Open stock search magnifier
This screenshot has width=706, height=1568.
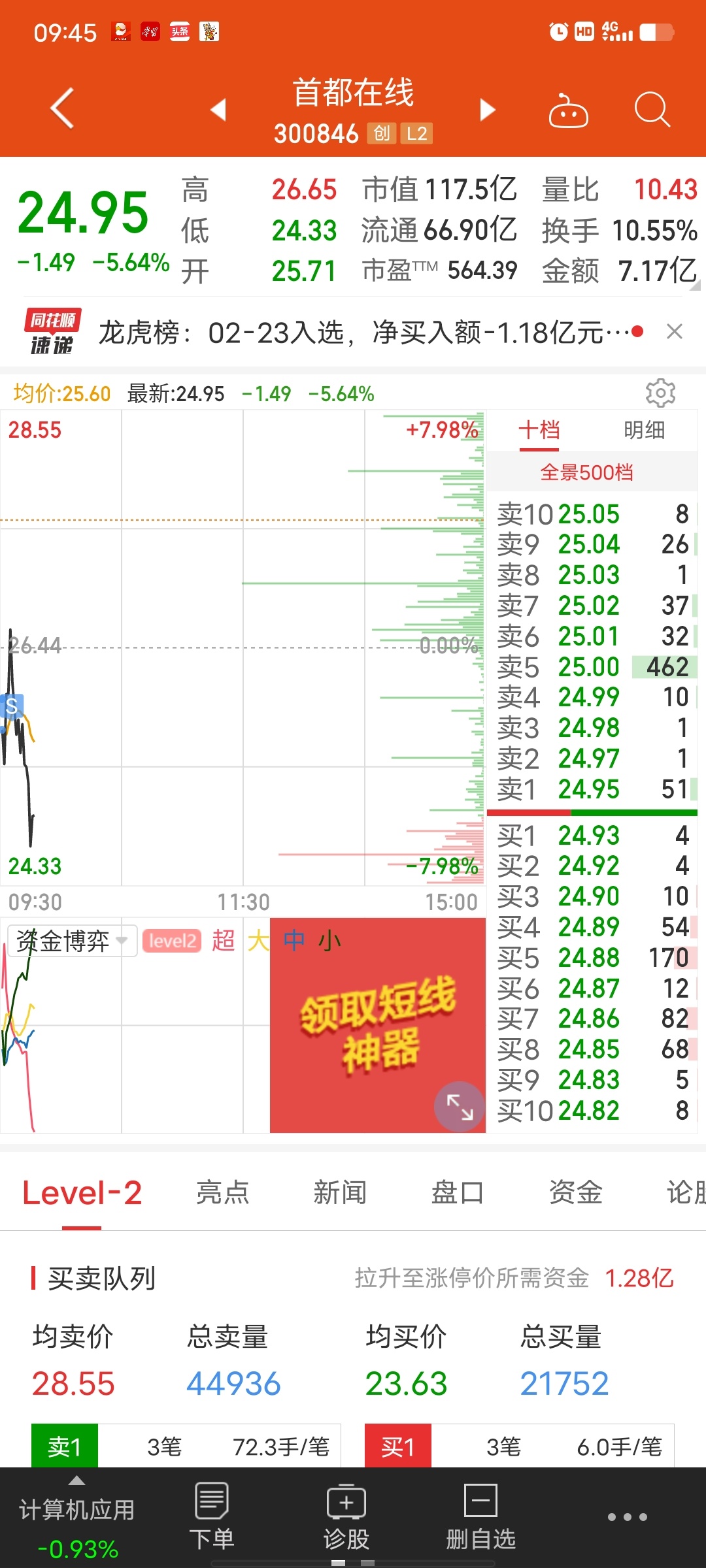point(652,109)
